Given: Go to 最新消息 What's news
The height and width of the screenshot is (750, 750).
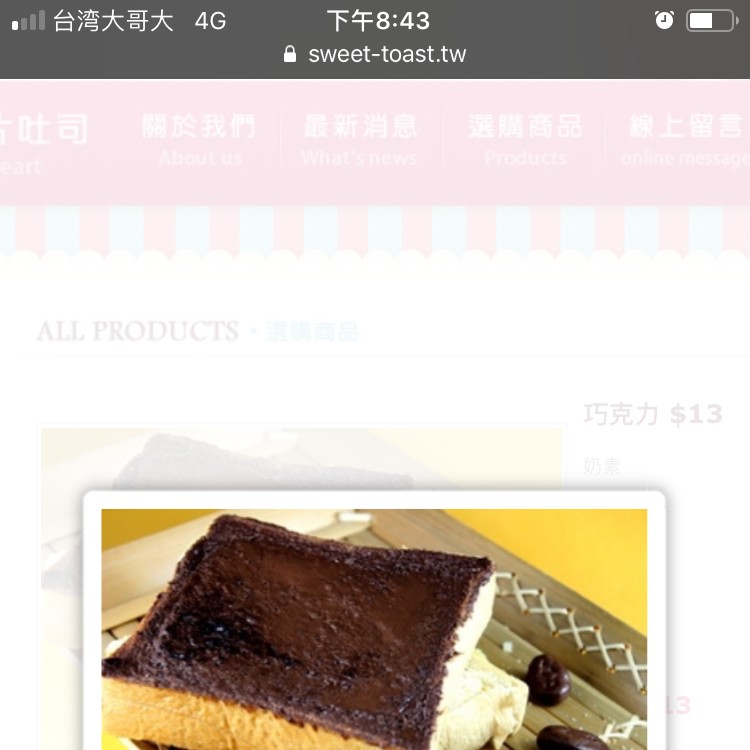Looking at the screenshot, I should pos(360,140).
